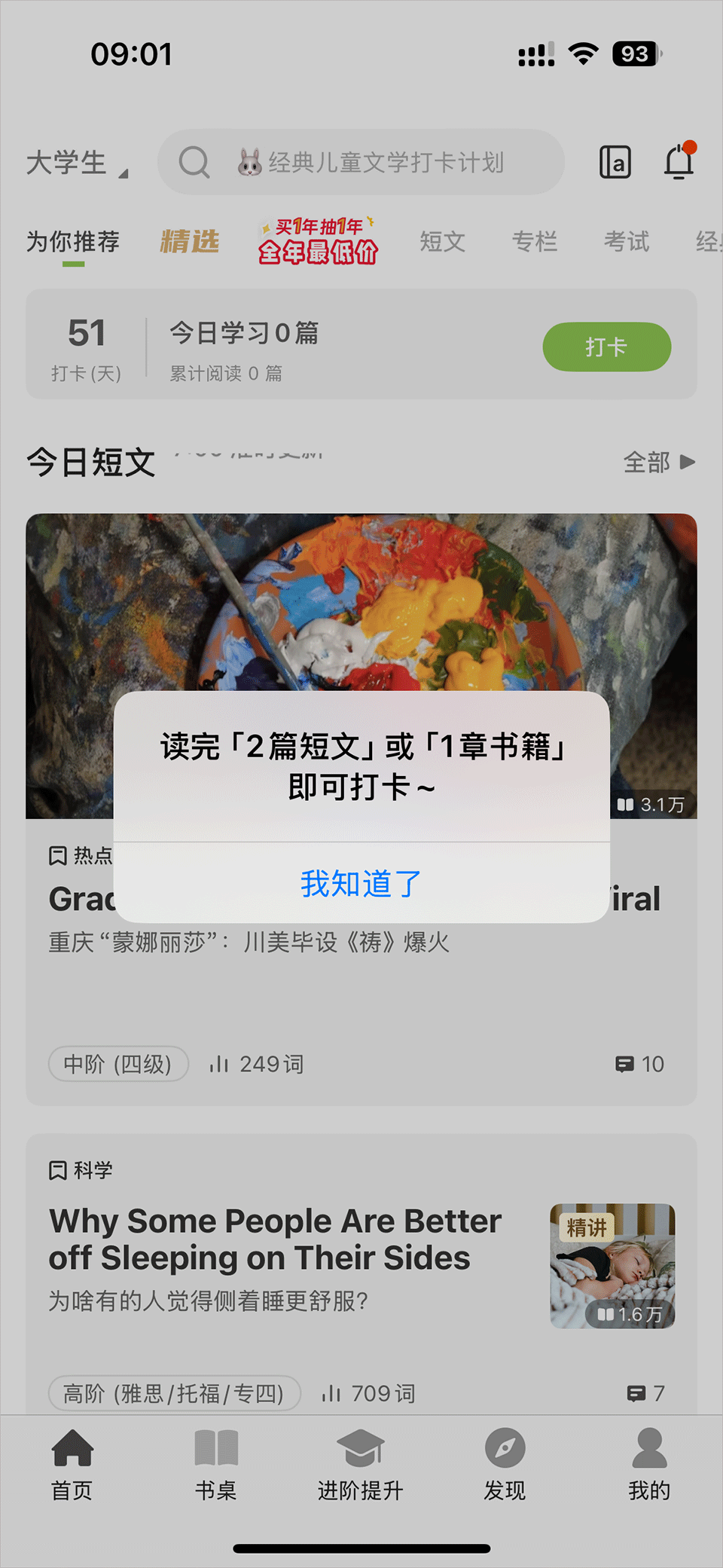Open the dictionary icon next to search
This screenshot has height=1568, width=723.
pyautogui.click(x=615, y=162)
